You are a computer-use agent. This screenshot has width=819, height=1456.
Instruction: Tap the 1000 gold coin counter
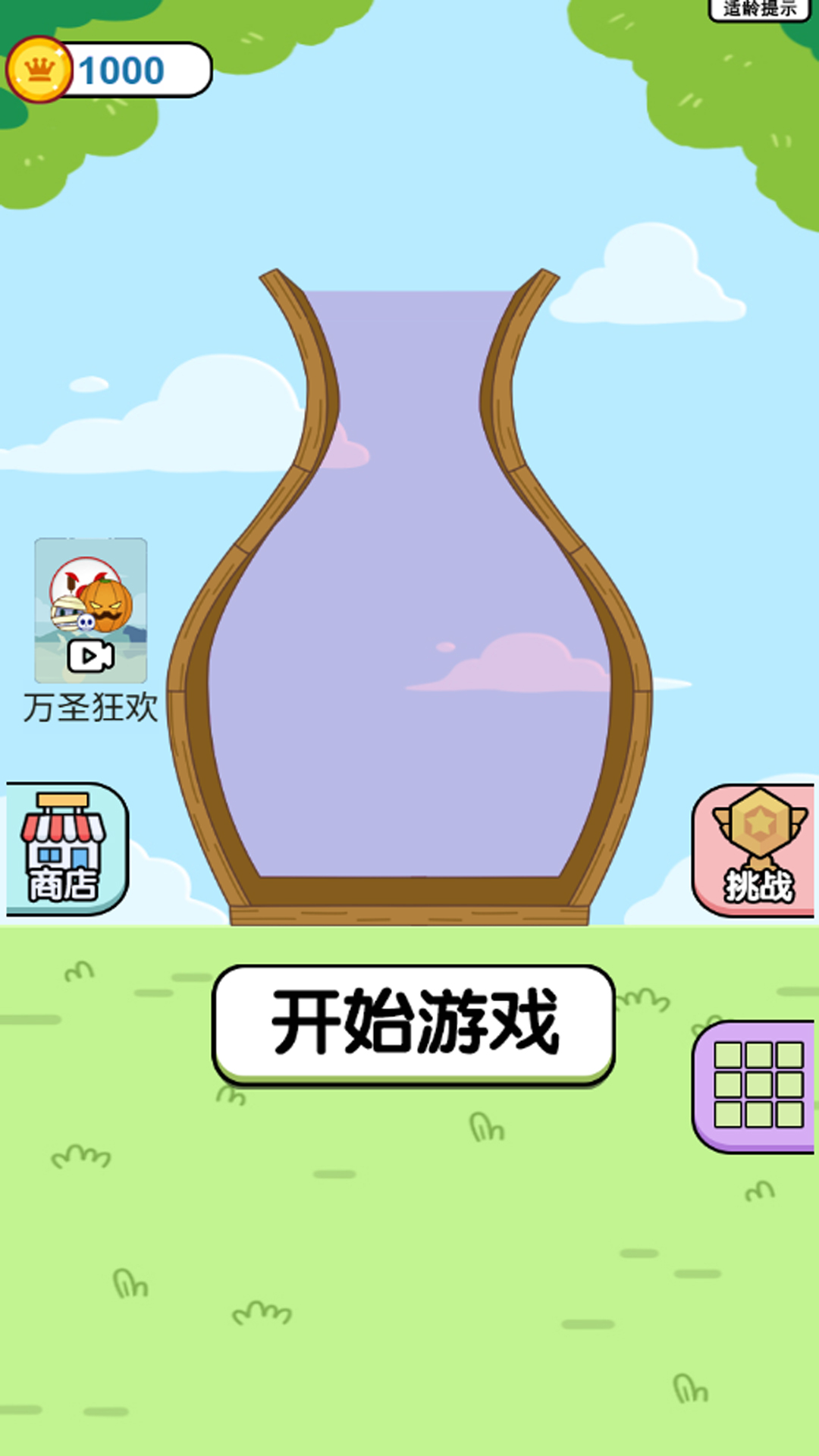click(x=110, y=71)
